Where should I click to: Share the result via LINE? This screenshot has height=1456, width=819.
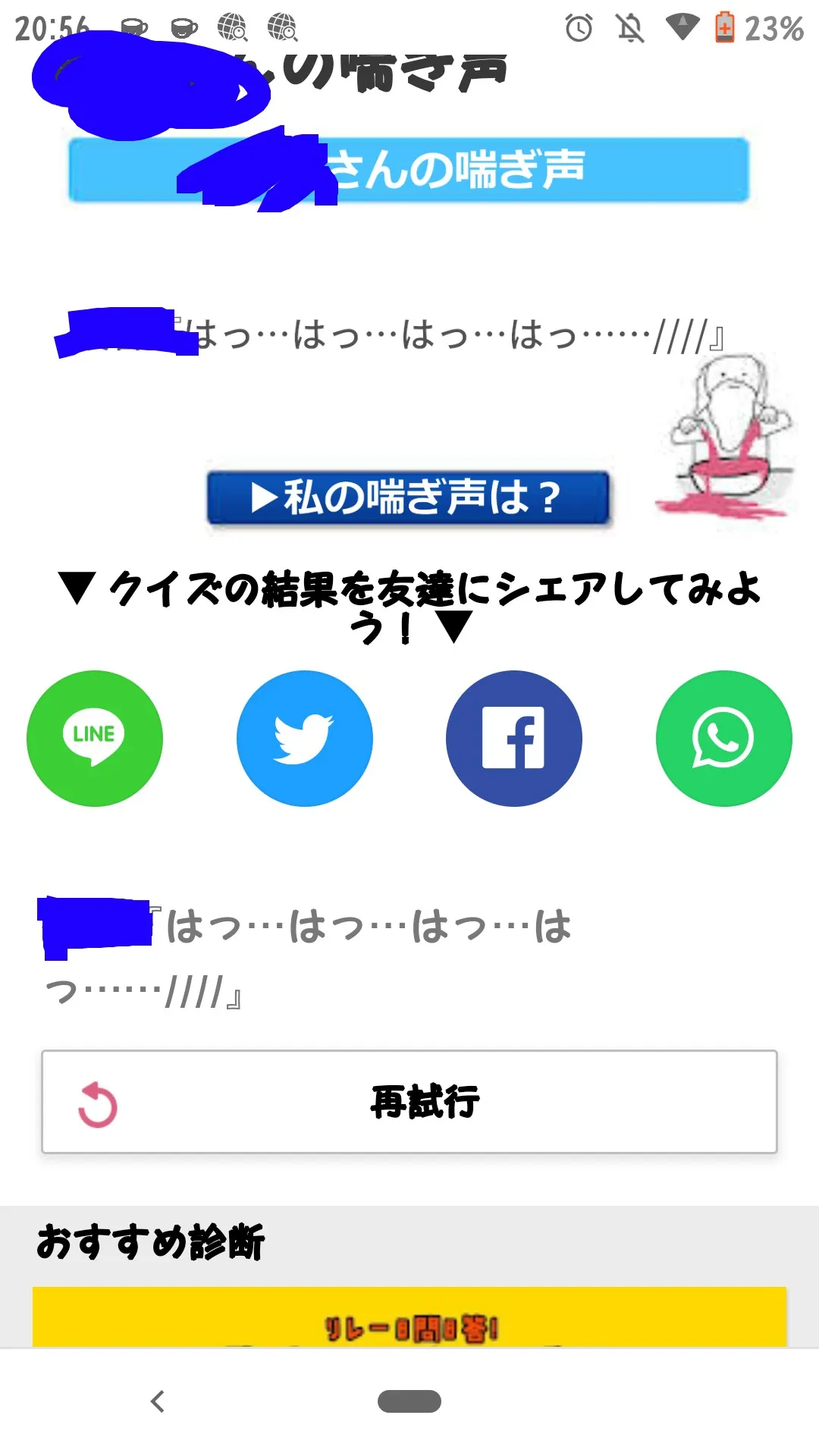coord(95,738)
